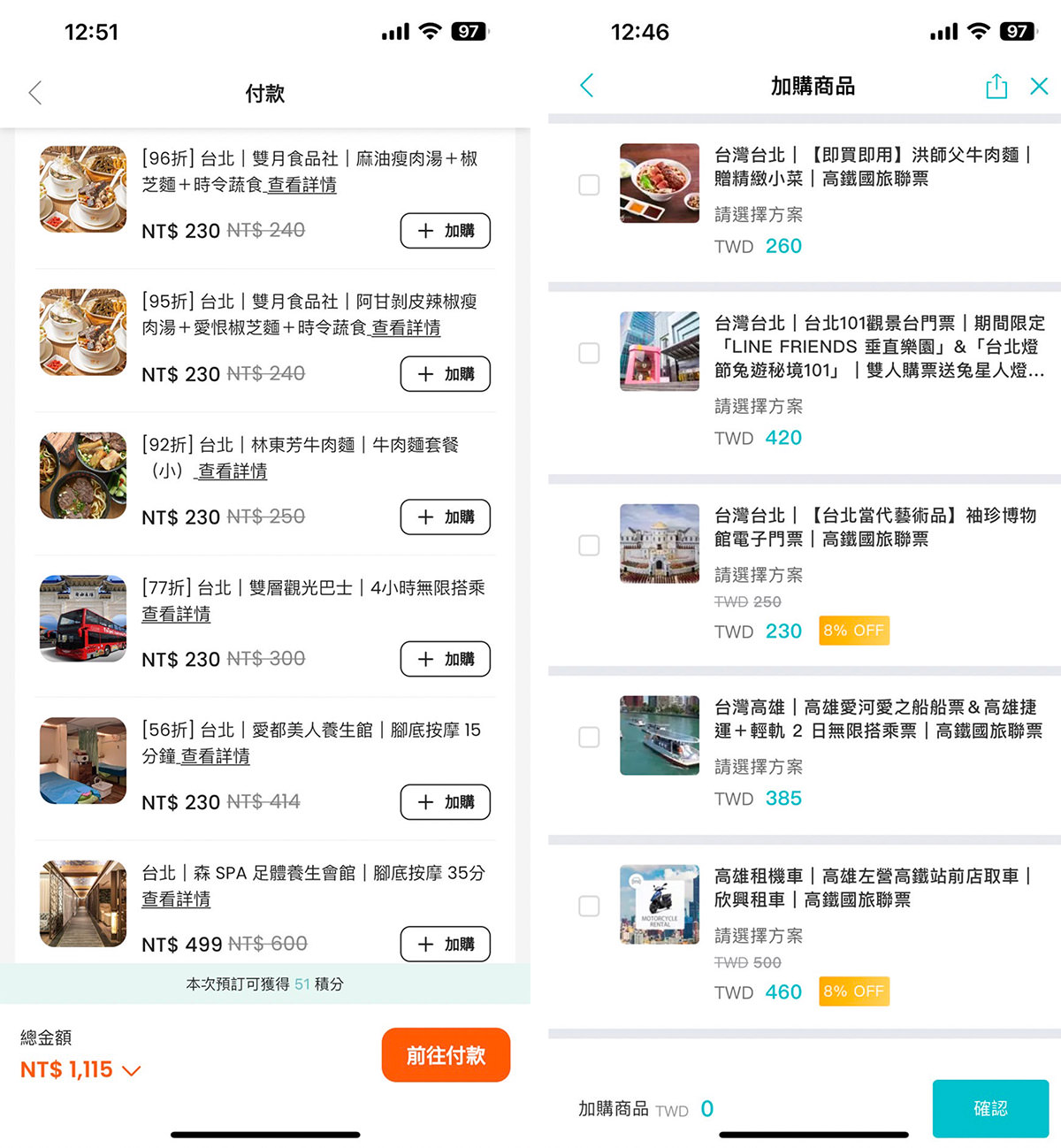Tap the 愛河 love boat photo thumbnail

pos(659,736)
